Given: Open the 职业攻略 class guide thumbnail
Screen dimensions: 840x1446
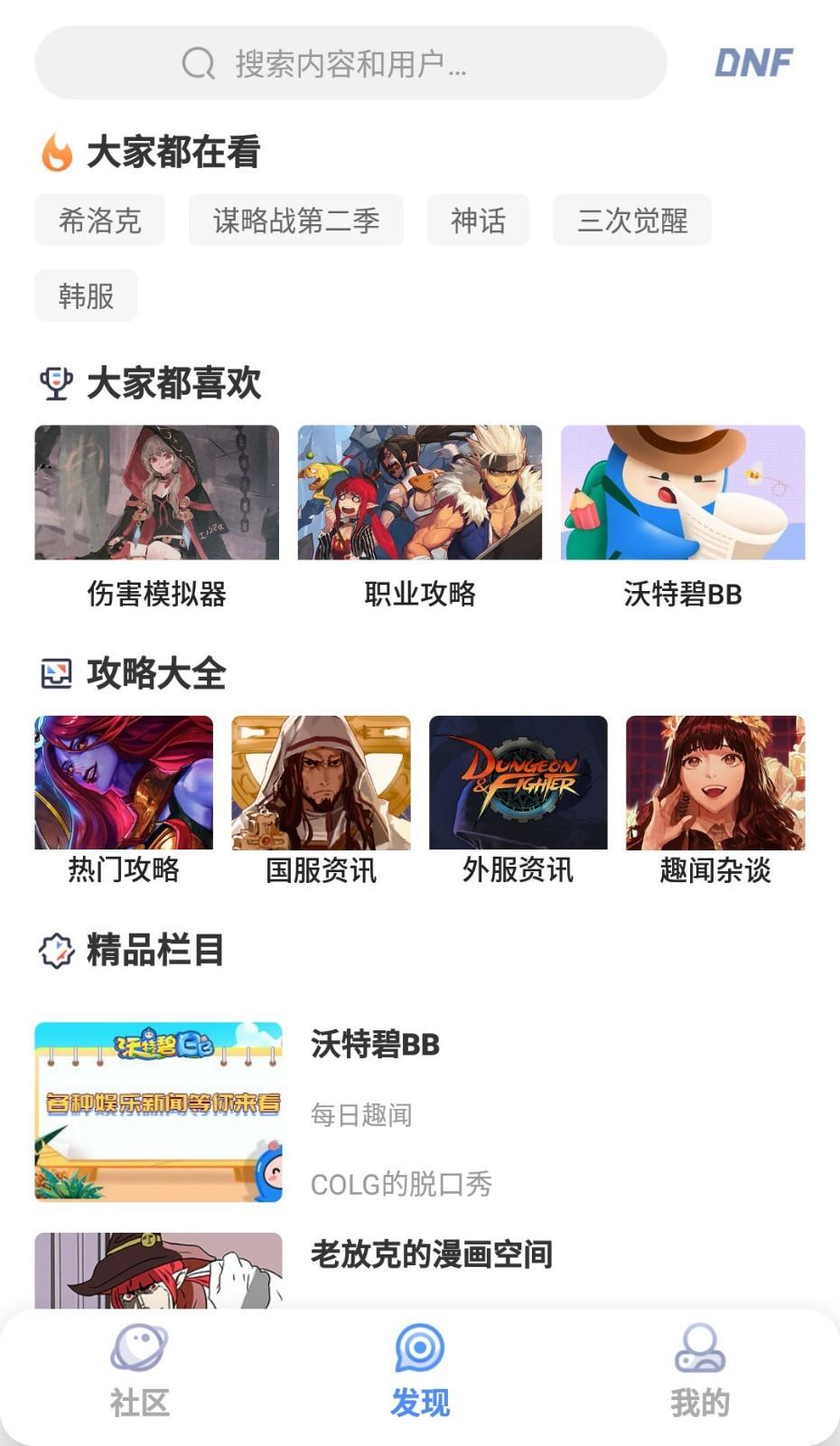Looking at the screenshot, I should pyautogui.click(x=419, y=492).
